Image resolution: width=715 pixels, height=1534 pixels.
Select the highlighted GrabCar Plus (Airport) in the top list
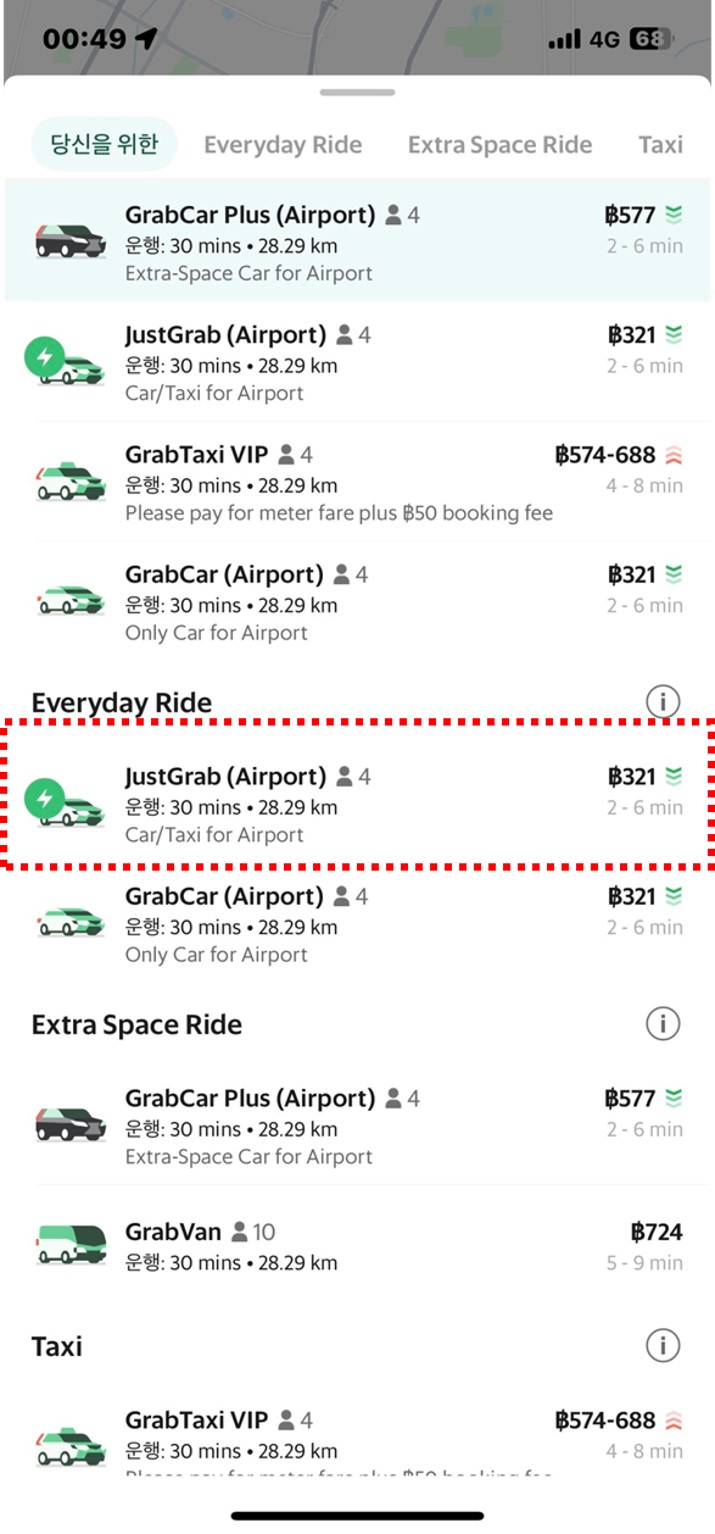pyautogui.click(x=357, y=241)
